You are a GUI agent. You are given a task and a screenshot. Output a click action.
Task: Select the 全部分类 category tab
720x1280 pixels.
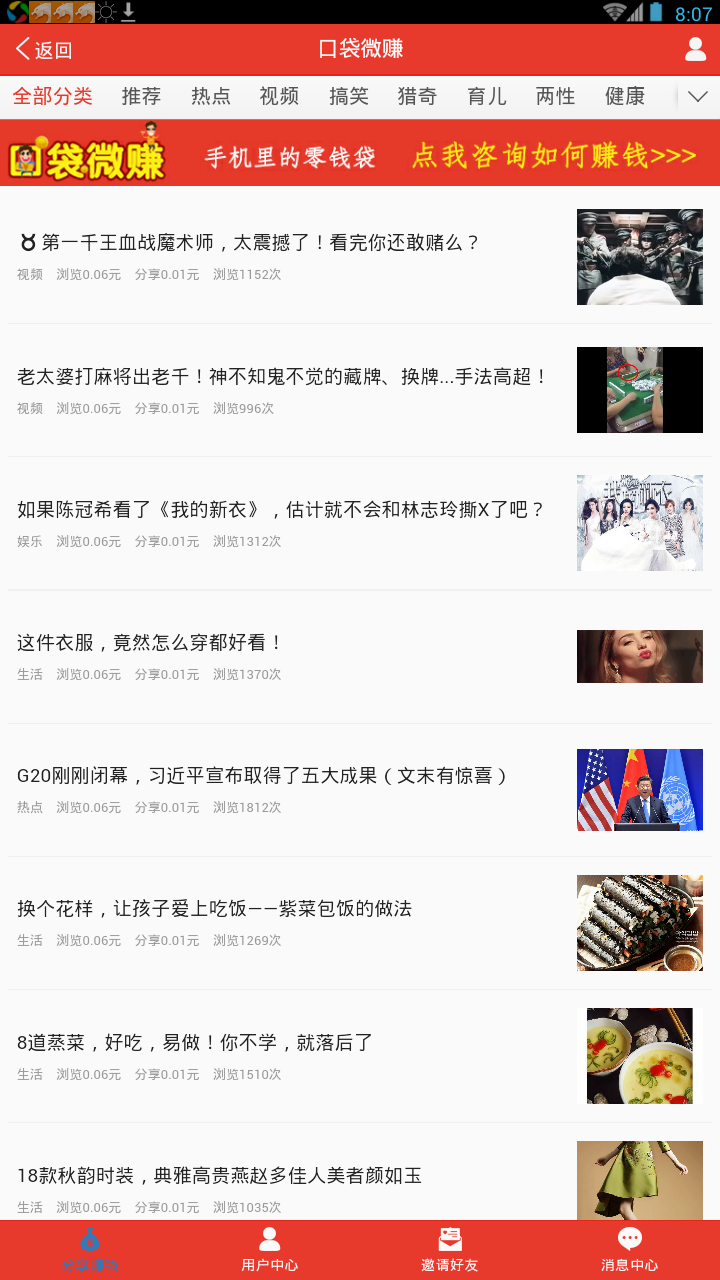(x=54, y=96)
